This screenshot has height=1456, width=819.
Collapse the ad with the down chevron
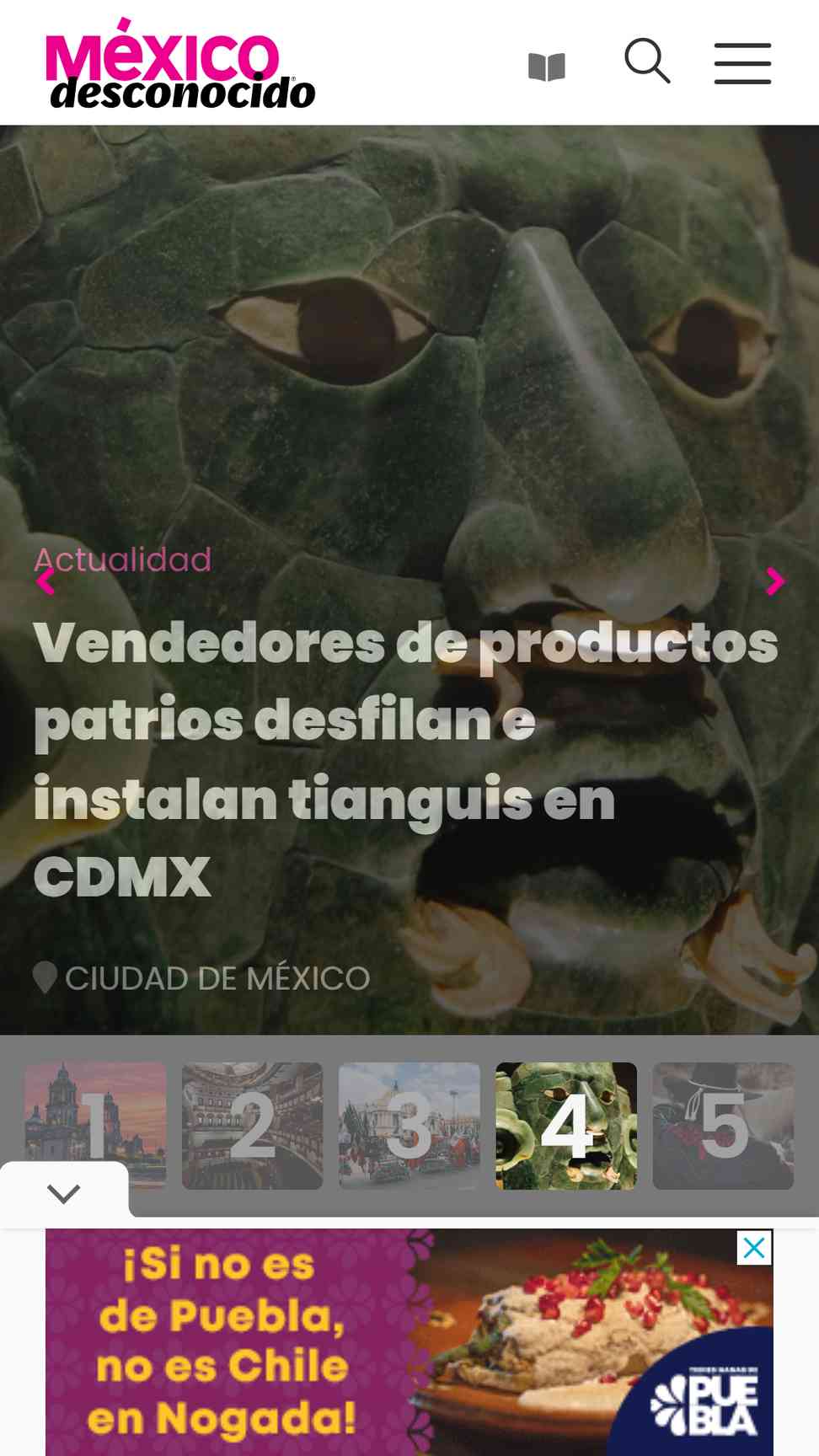pos(64,1193)
